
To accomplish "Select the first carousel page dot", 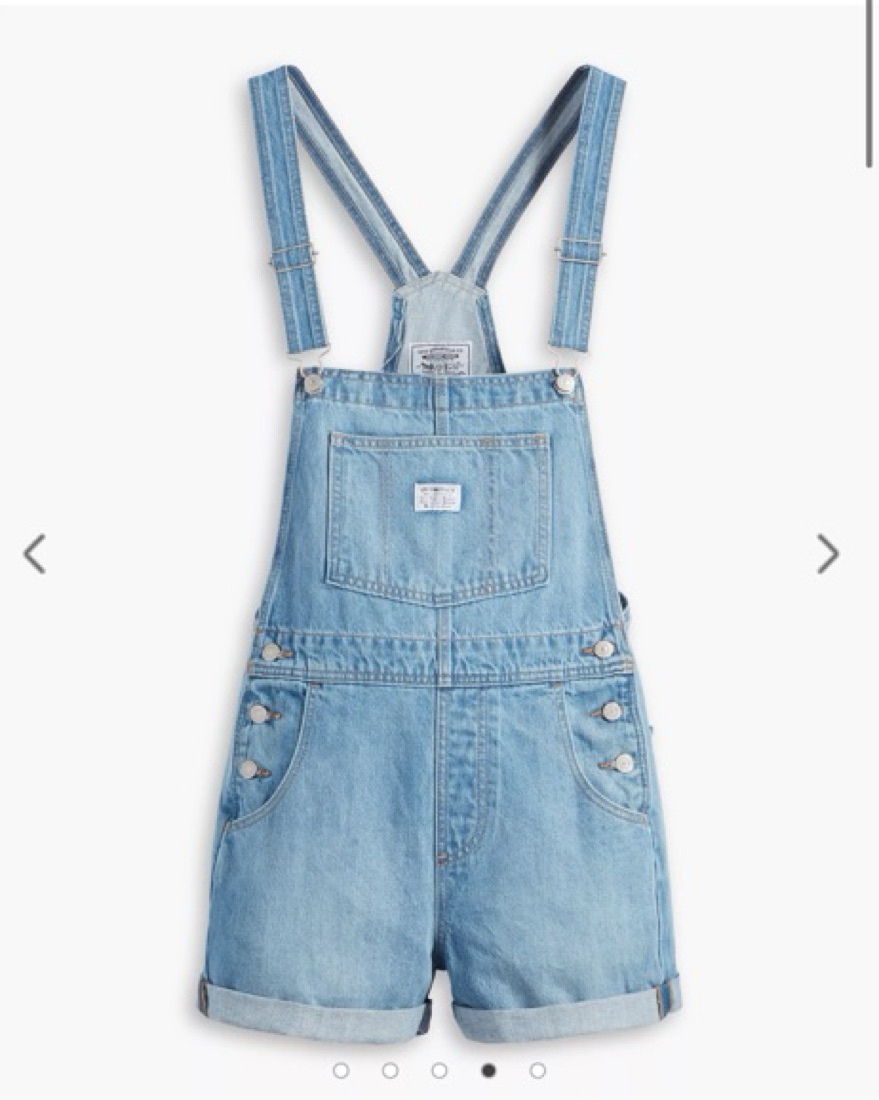I will point(341,1070).
